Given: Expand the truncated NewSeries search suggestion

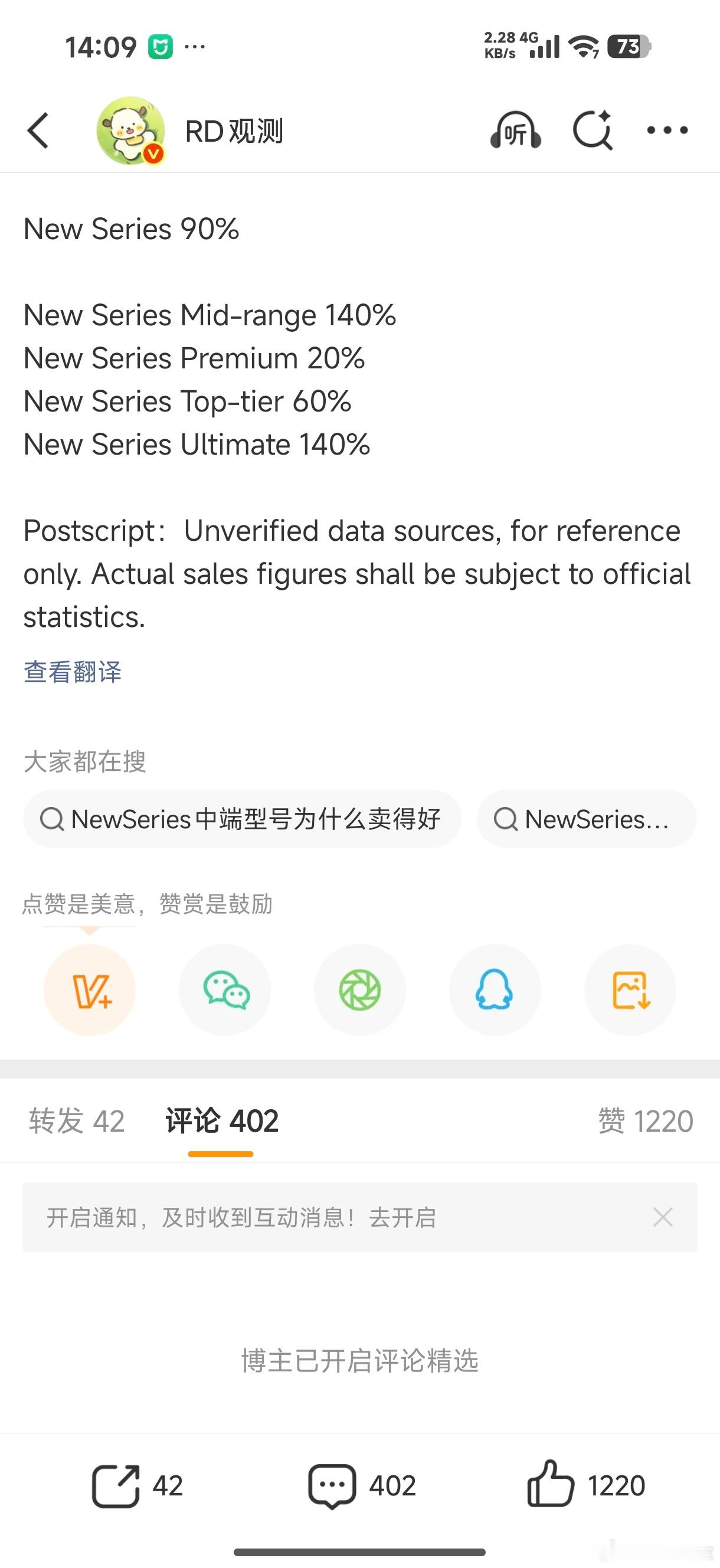Looking at the screenshot, I should pos(586,819).
